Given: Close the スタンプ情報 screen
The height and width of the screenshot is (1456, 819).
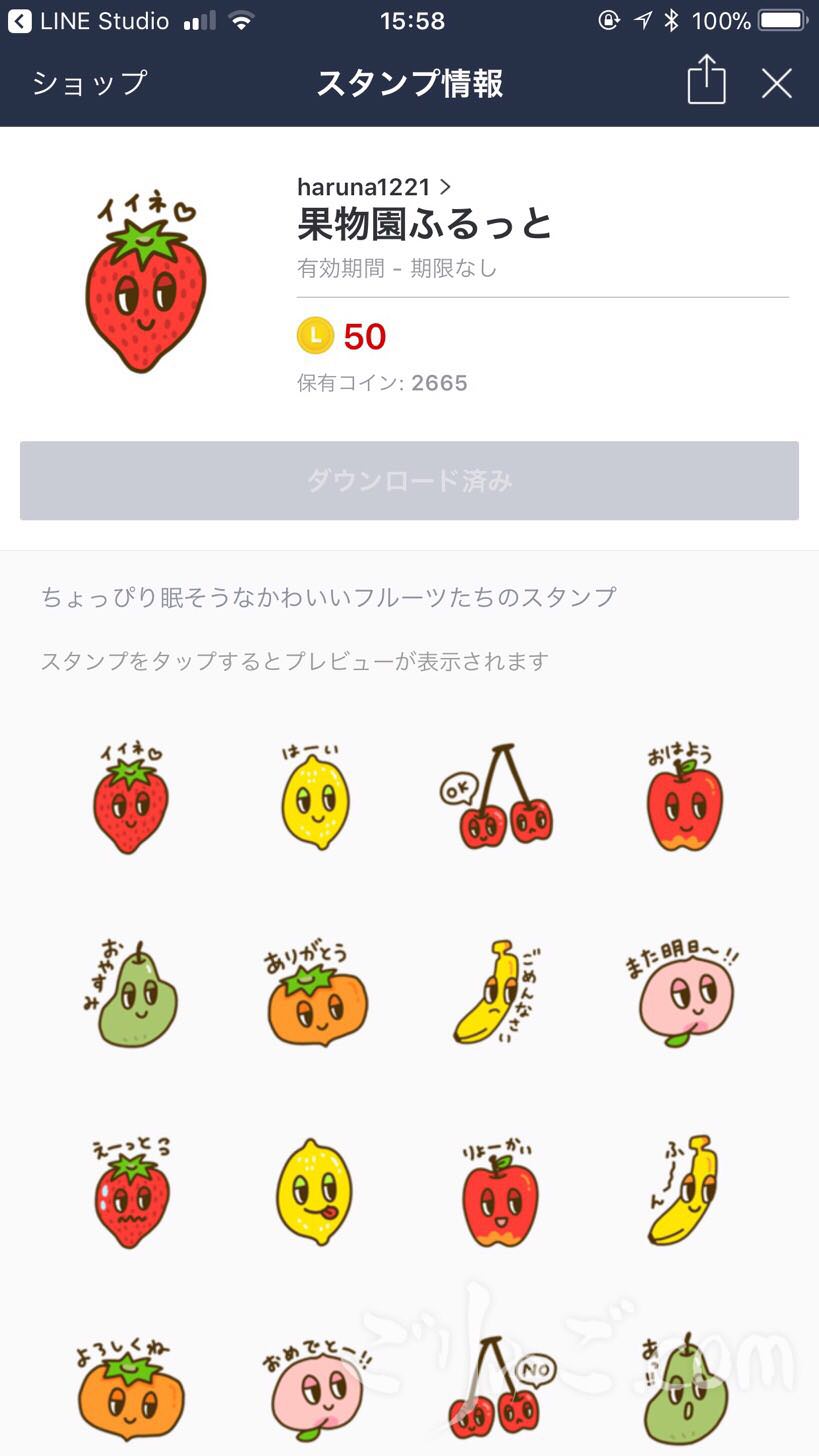Looking at the screenshot, I should (776, 83).
